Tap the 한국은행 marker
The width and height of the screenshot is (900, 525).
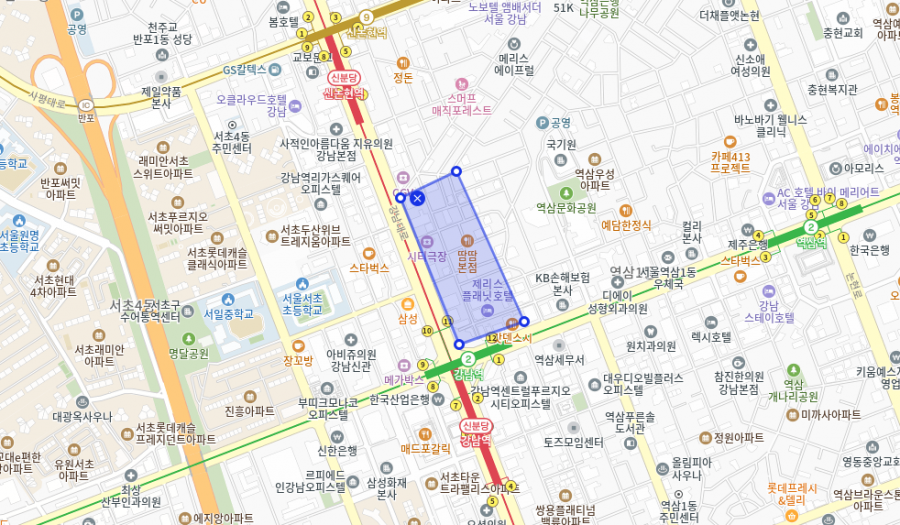click(x=868, y=235)
